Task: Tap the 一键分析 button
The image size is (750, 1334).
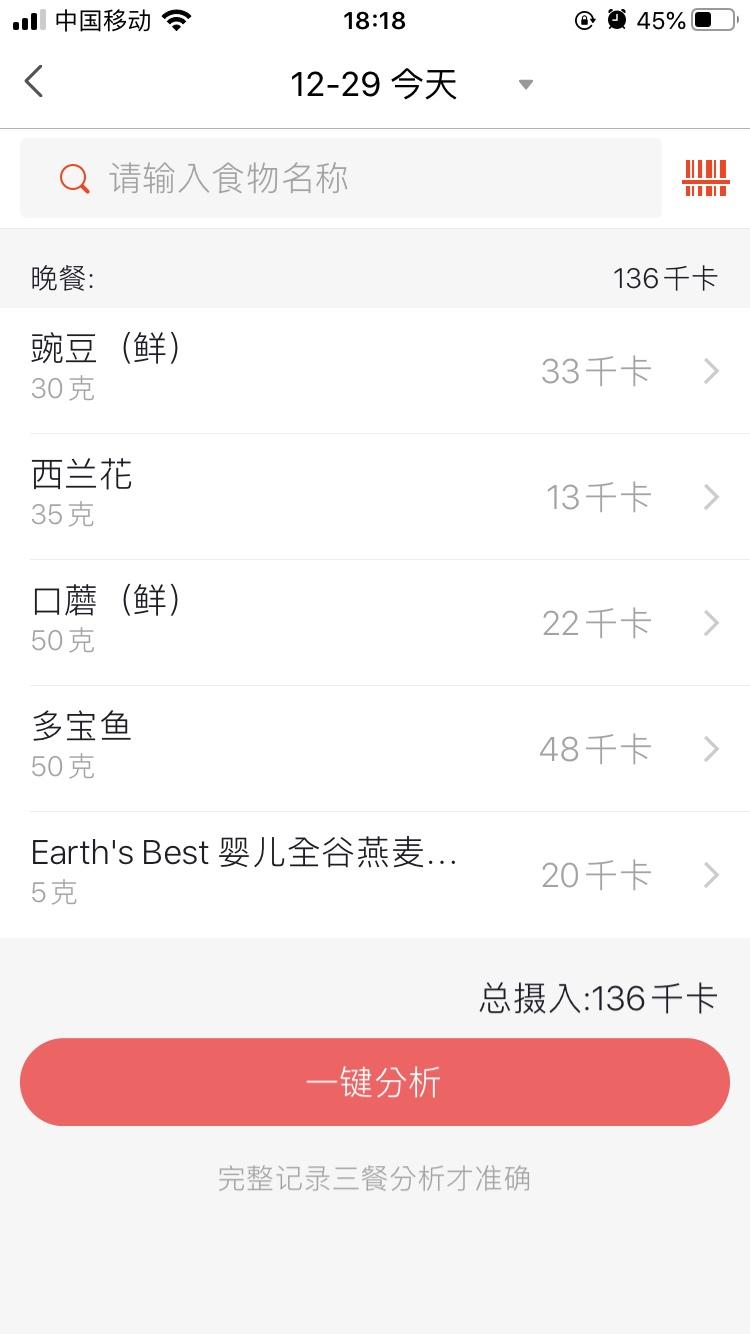Action: (375, 1082)
